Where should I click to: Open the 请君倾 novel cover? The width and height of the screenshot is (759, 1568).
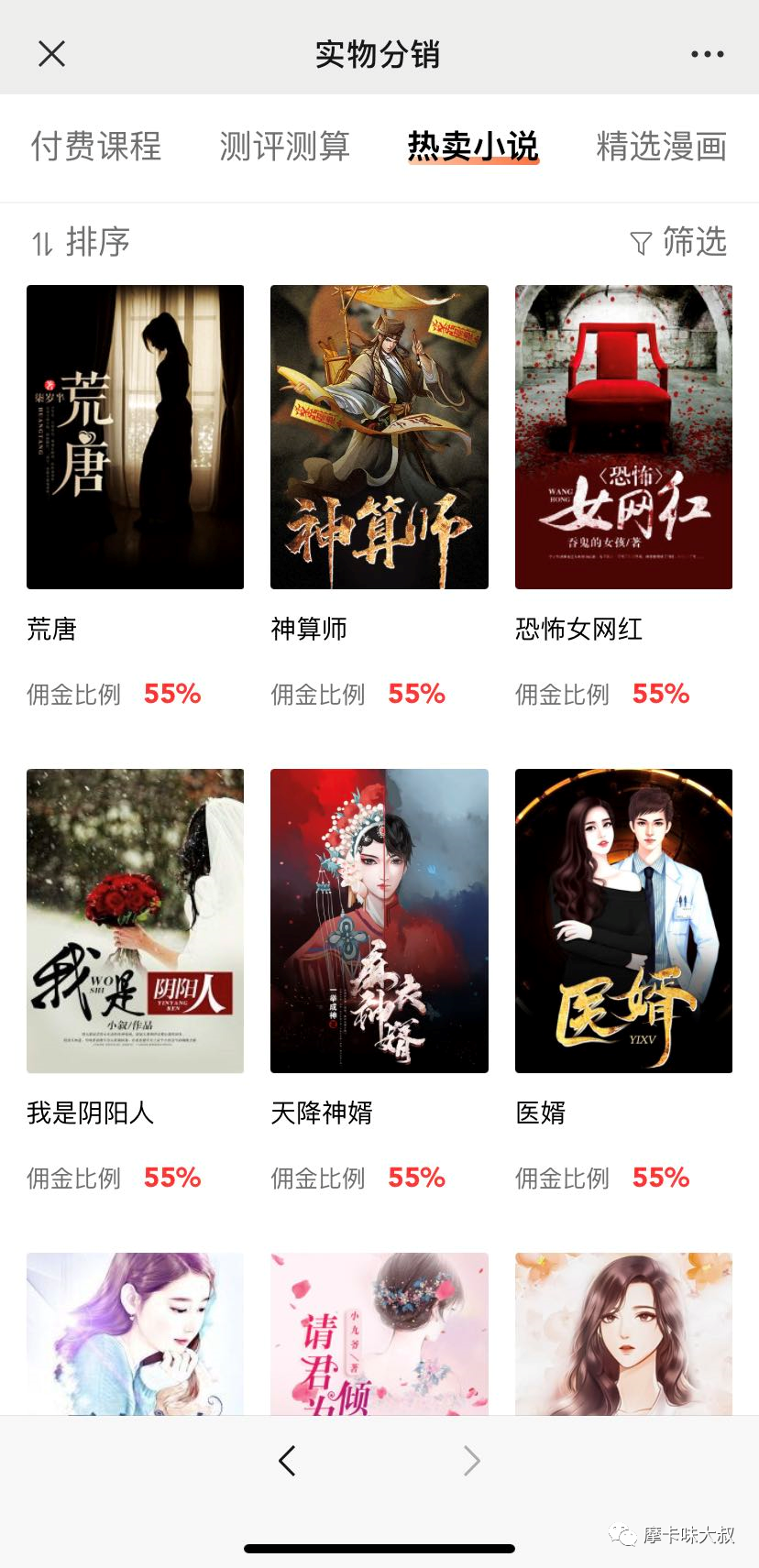pyautogui.click(x=379, y=1333)
